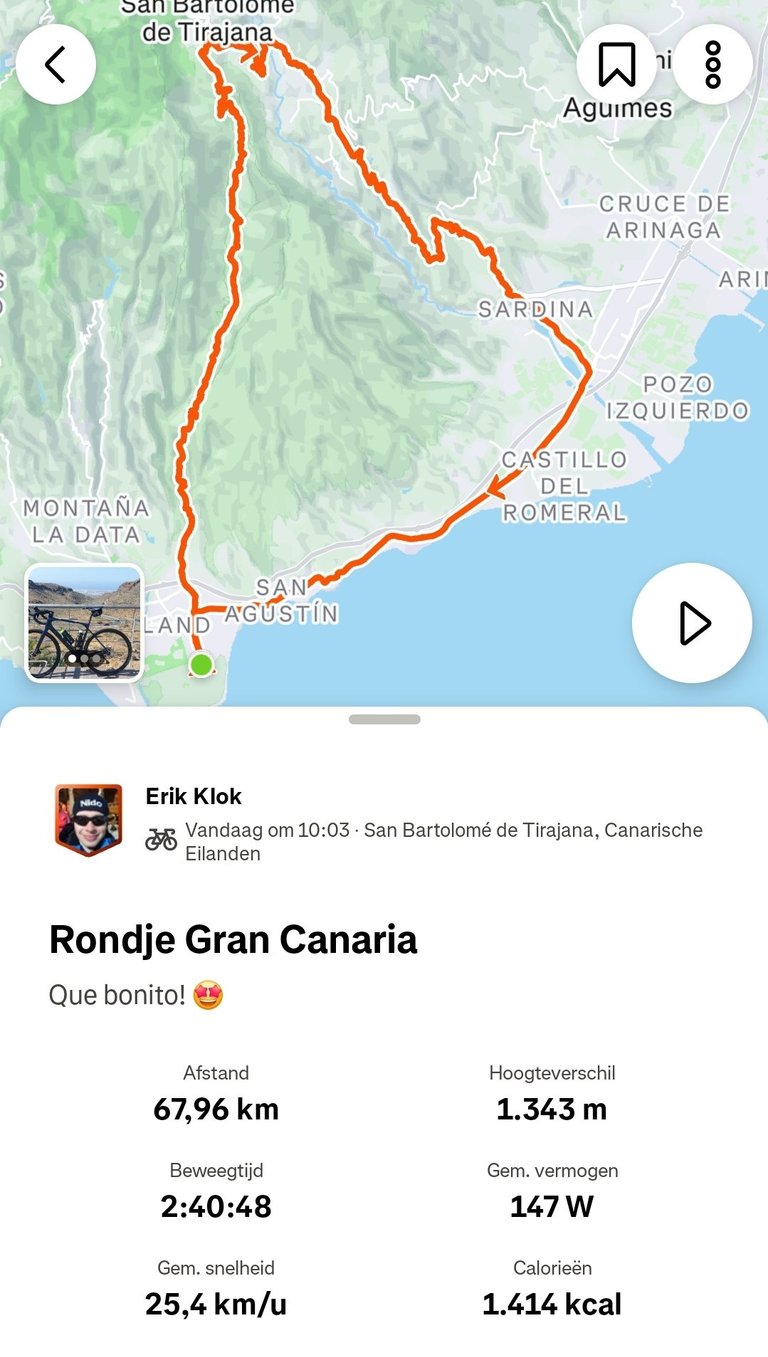This screenshot has height=1357, width=768.
Task: Open Erik Klok's profile name
Action: pyautogui.click(x=194, y=796)
